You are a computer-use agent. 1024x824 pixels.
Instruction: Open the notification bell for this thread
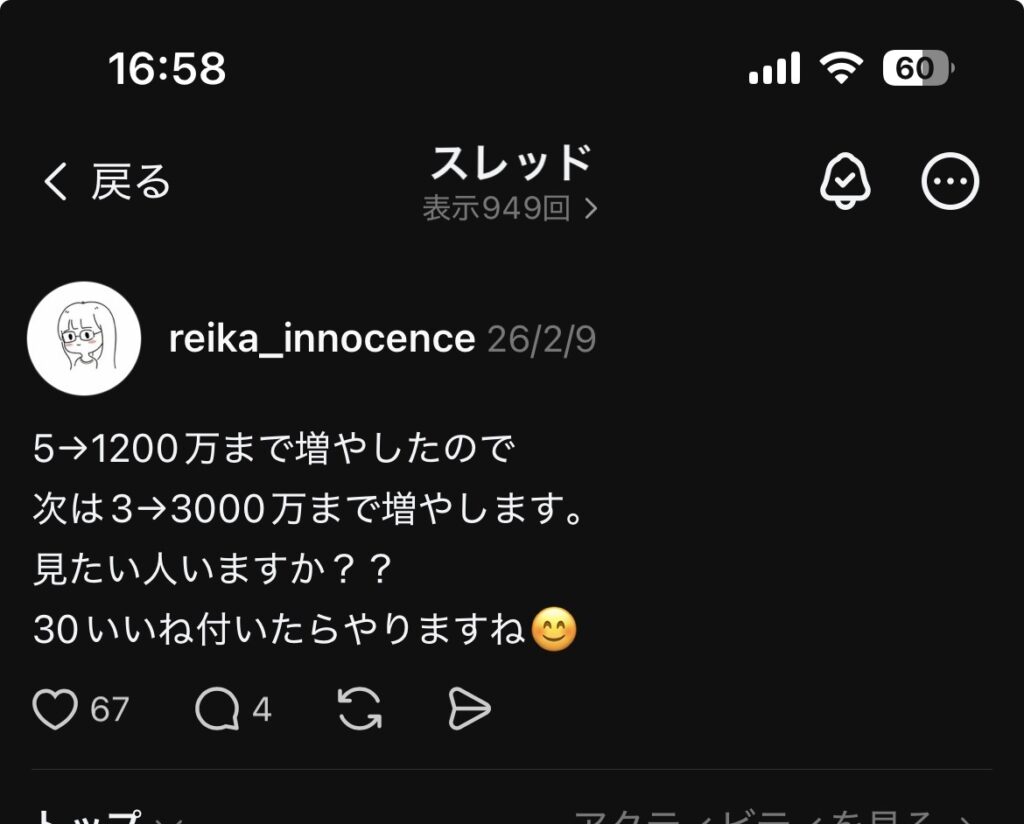(x=845, y=182)
